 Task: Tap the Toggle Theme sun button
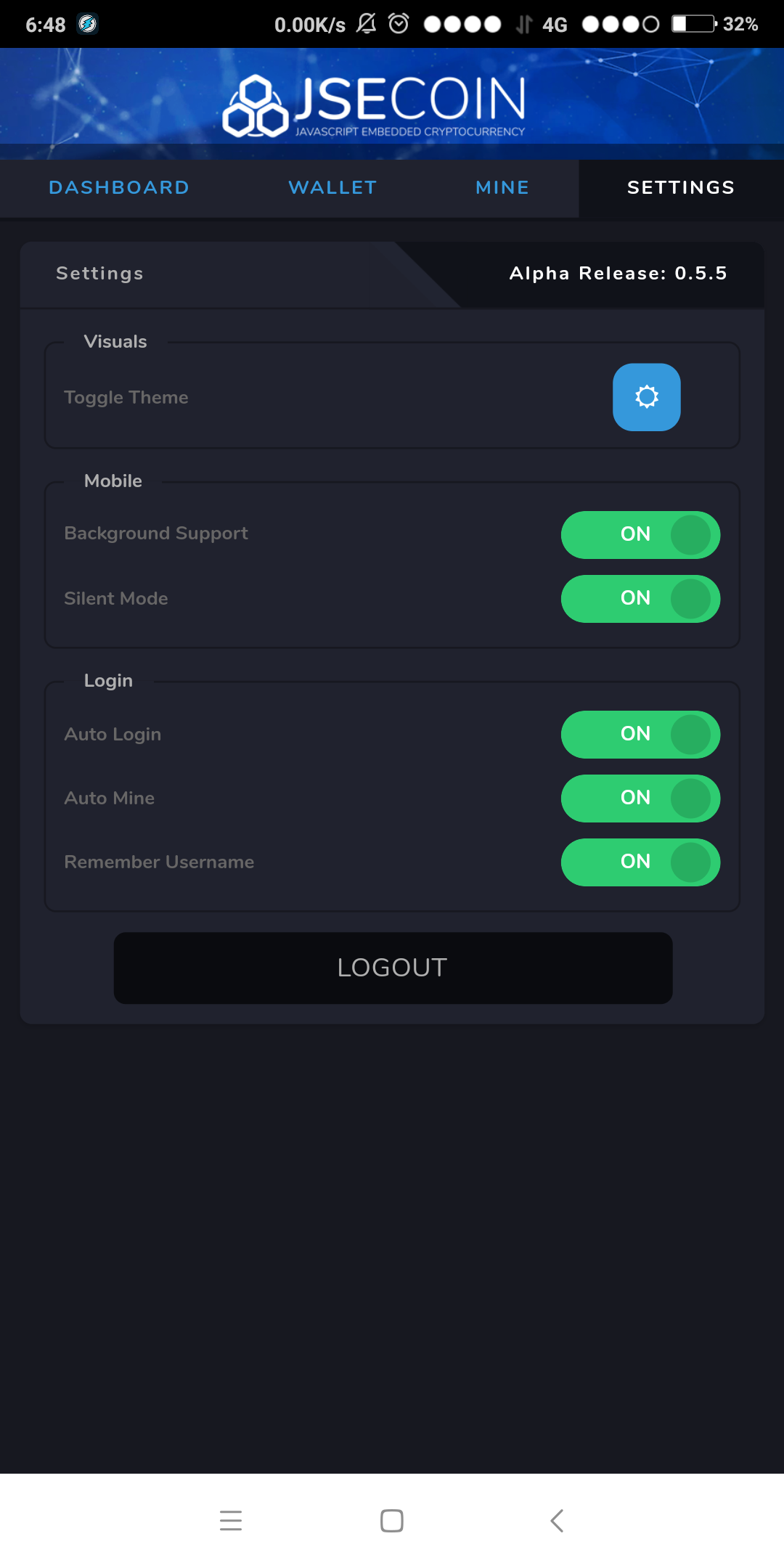[x=647, y=397]
